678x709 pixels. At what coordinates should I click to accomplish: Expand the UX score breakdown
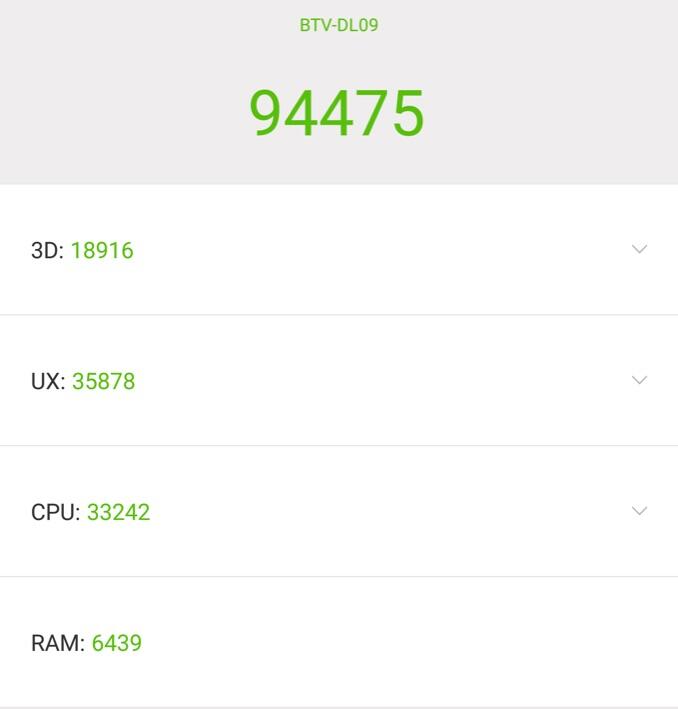[x=639, y=380]
